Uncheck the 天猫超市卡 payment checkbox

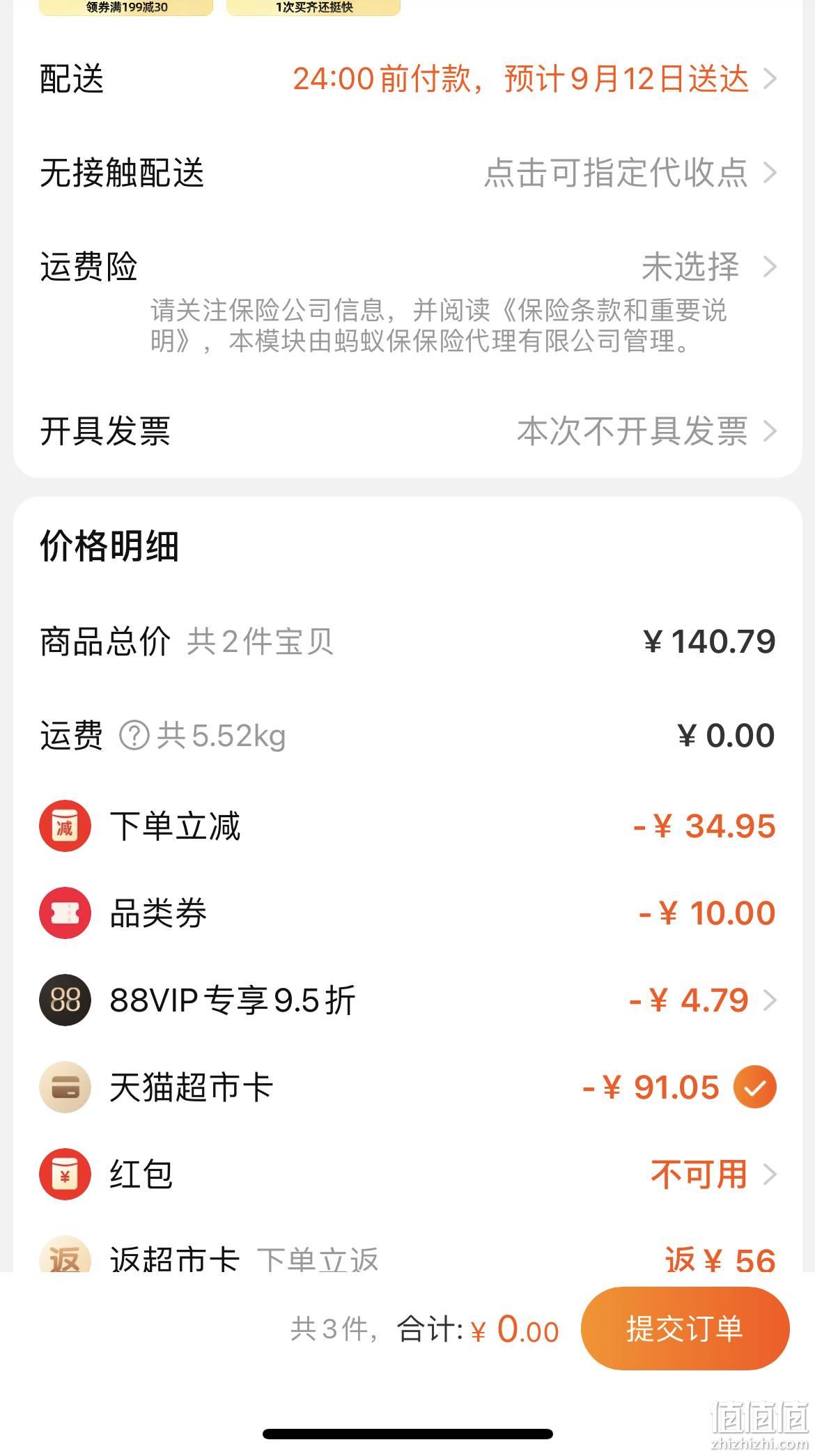[754, 1087]
